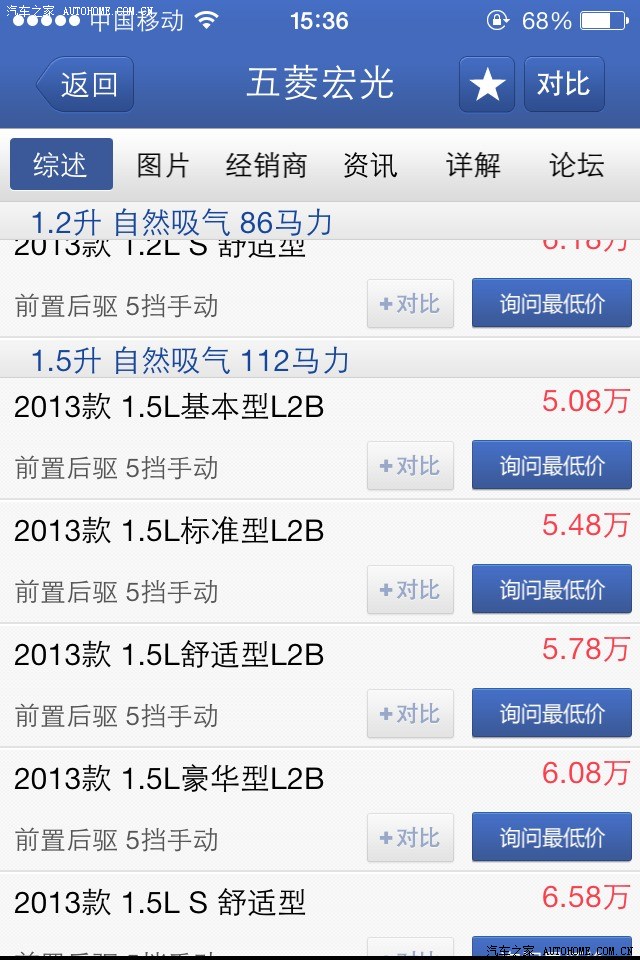This screenshot has width=640, height=960.
Task: Favorite 五菱宏光 with the star icon
Action: tap(487, 84)
